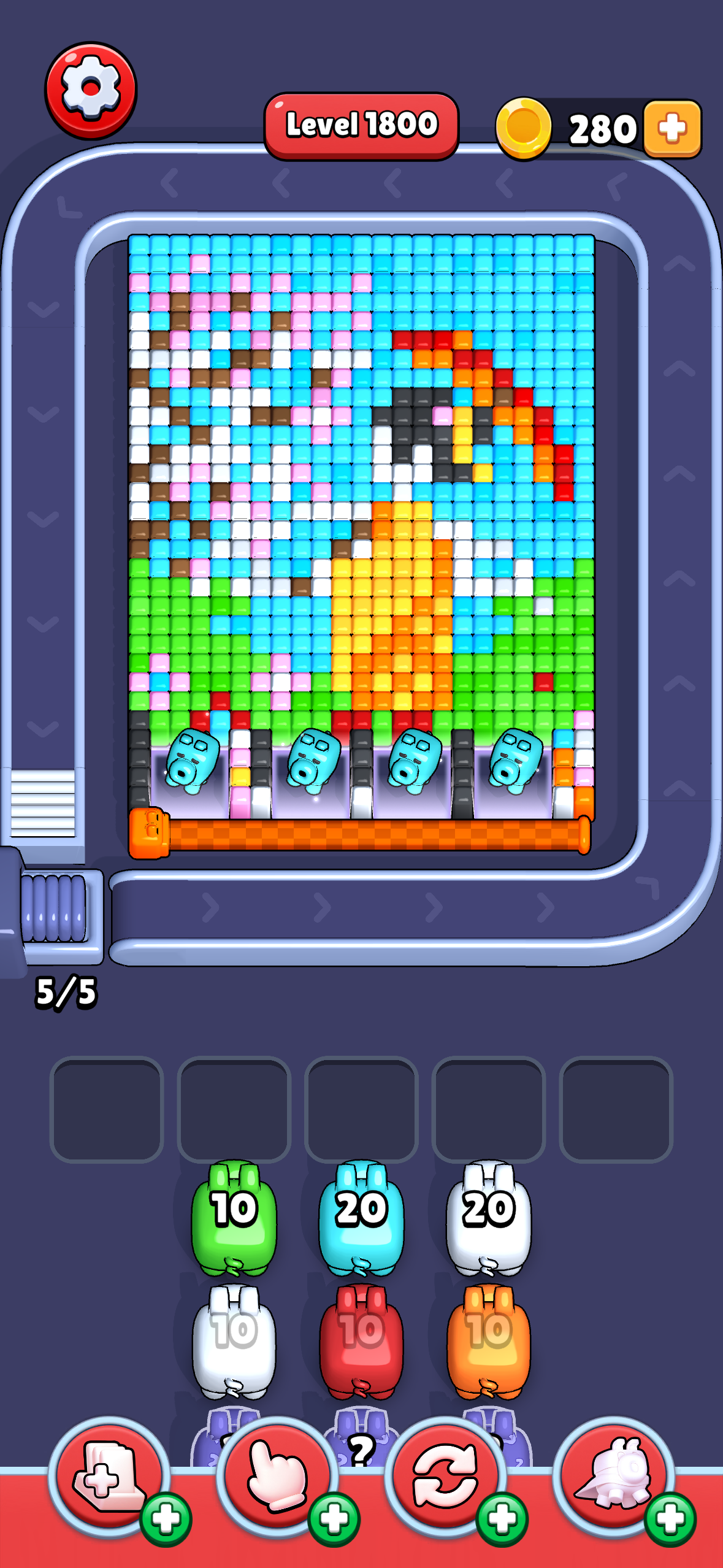Add more coins with the plus button
The width and height of the screenshot is (723, 1568).
tap(672, 129)
